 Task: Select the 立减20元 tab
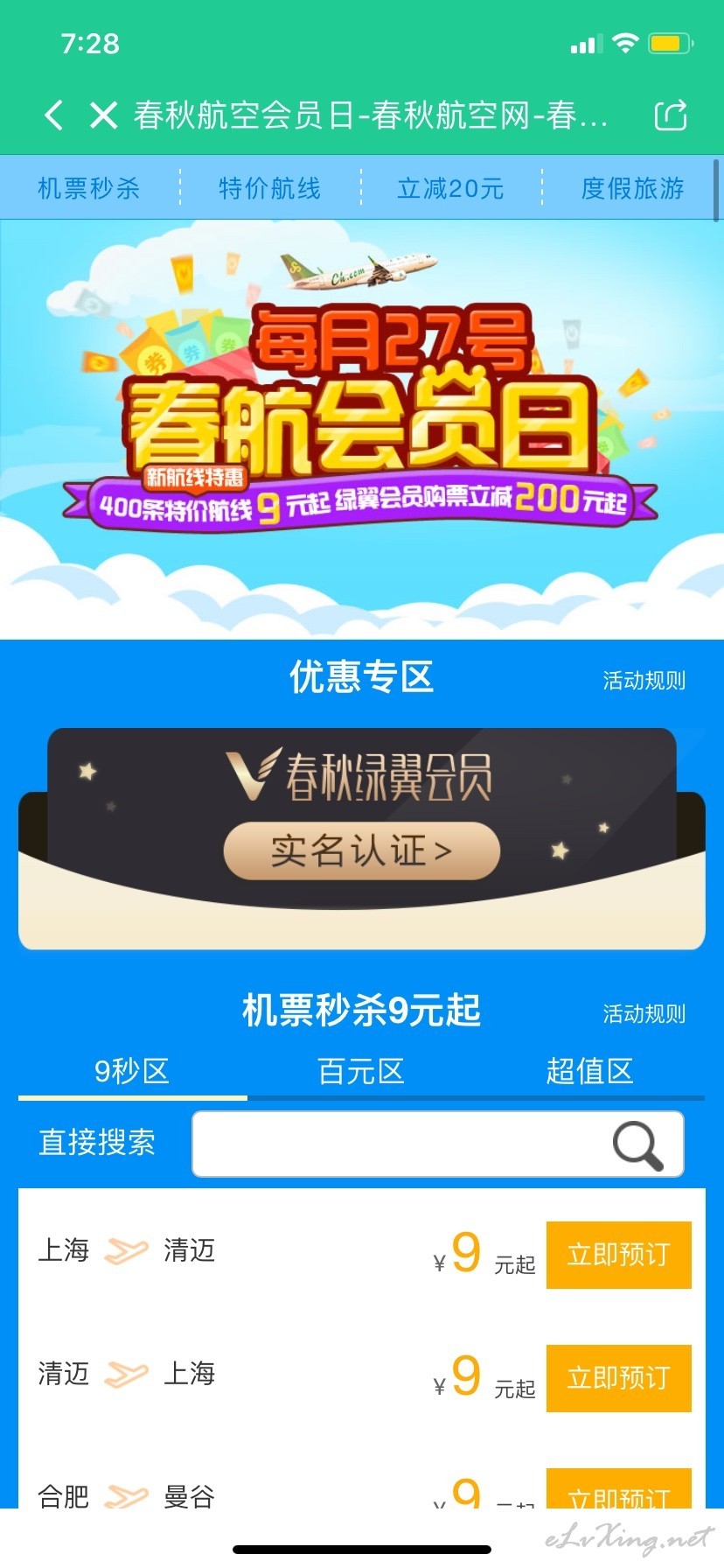451,188
